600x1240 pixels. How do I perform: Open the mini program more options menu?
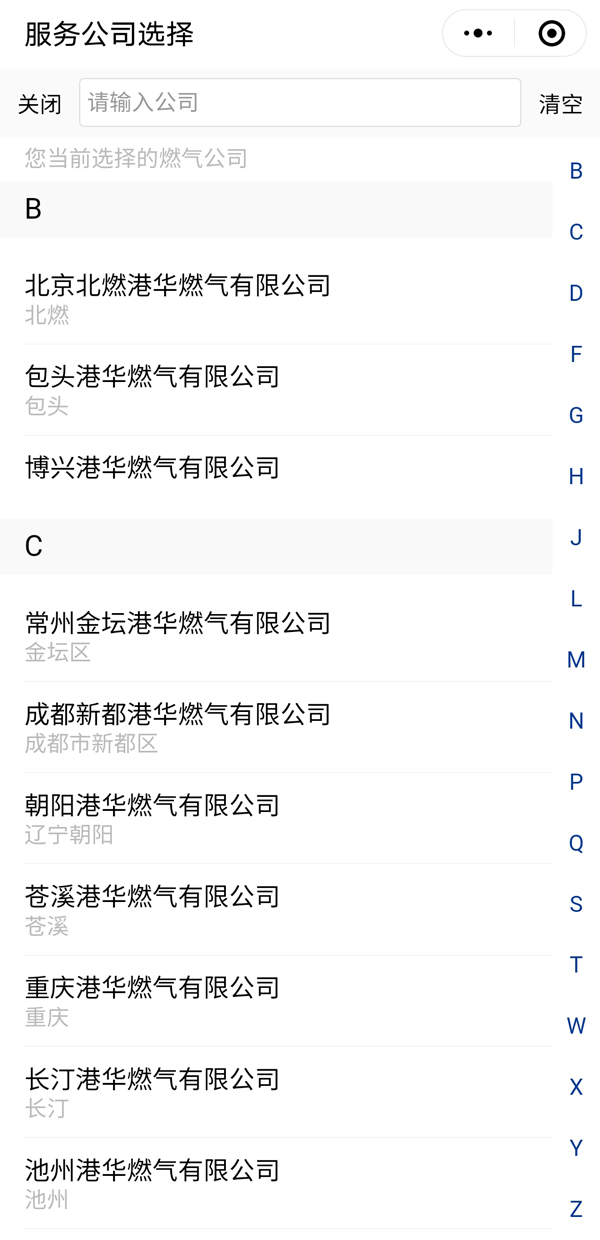(x=479, y=34)
